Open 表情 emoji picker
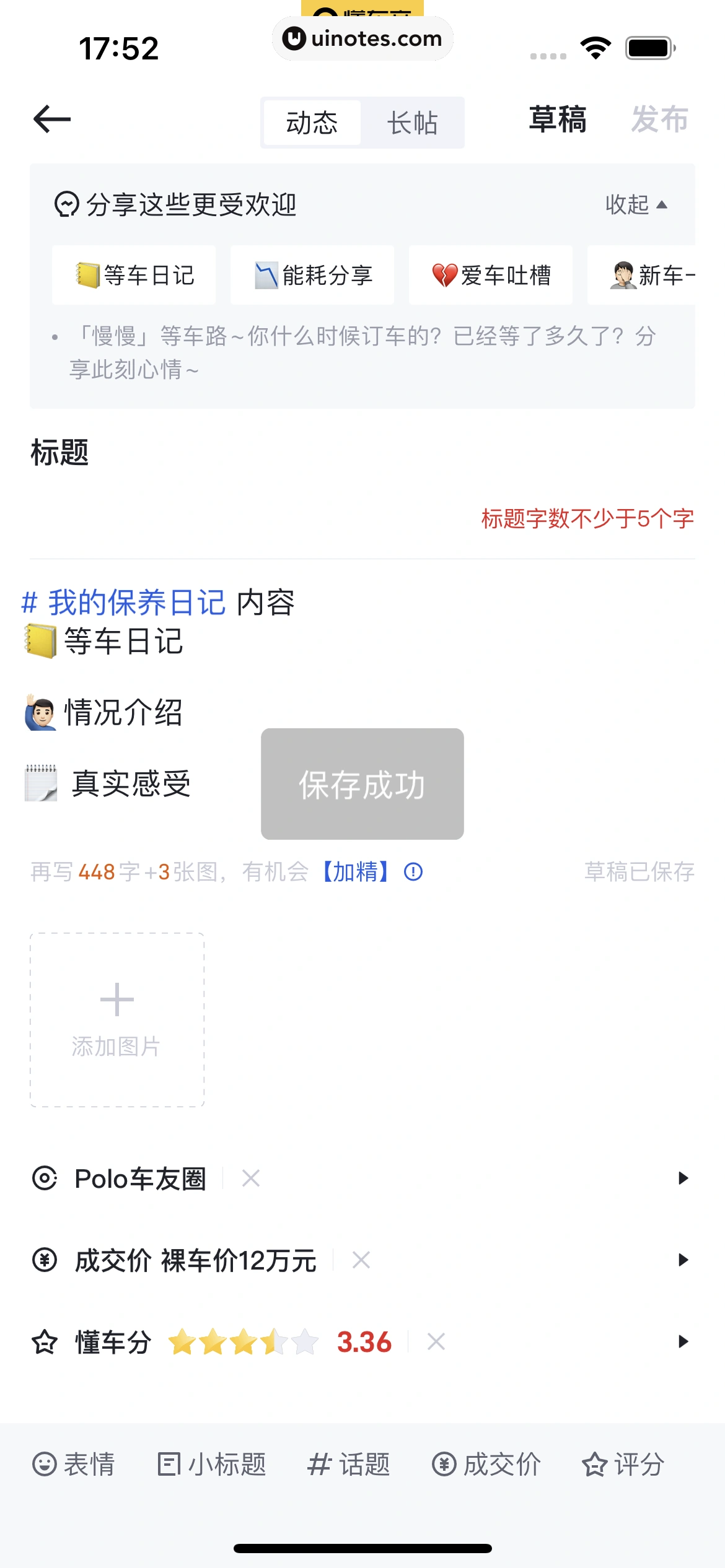 click(x=73, y=1465)
